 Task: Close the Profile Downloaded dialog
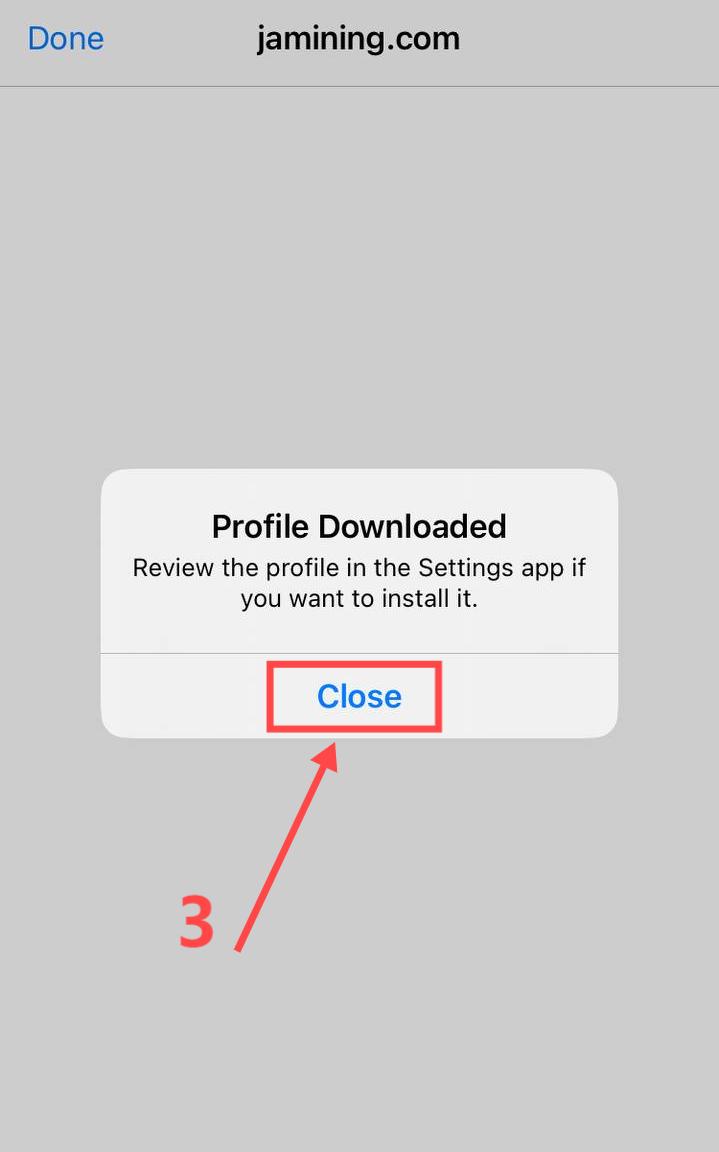point(359,696)
